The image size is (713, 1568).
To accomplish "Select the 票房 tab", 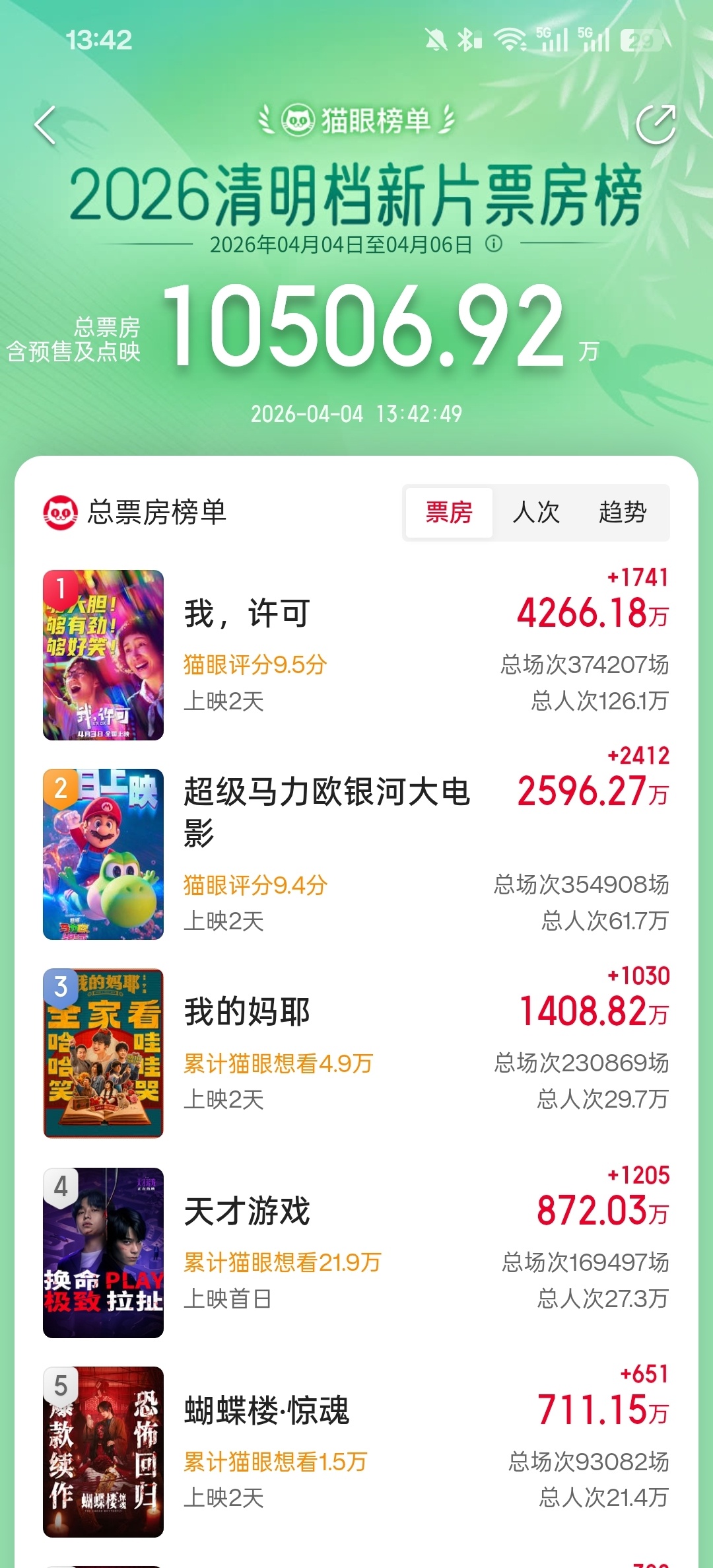I will click(x=449, y=513).
